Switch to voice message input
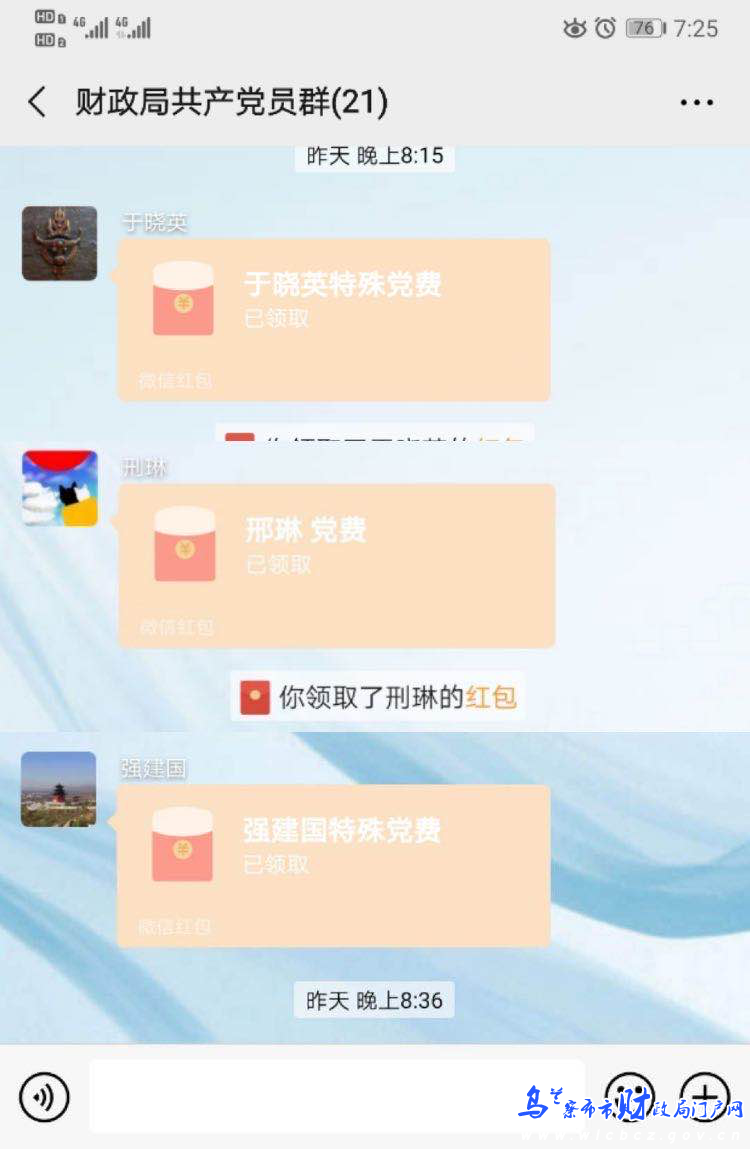The width and height of the screenshot is (750, 1149). 44,1096
